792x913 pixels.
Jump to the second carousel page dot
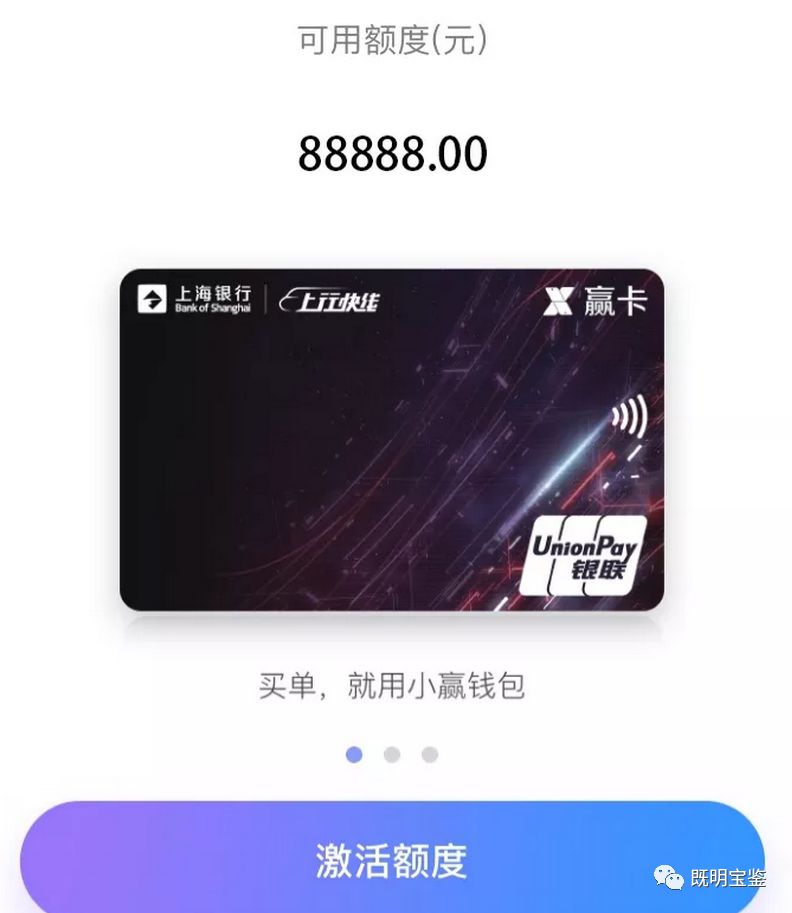coord(392,754)
